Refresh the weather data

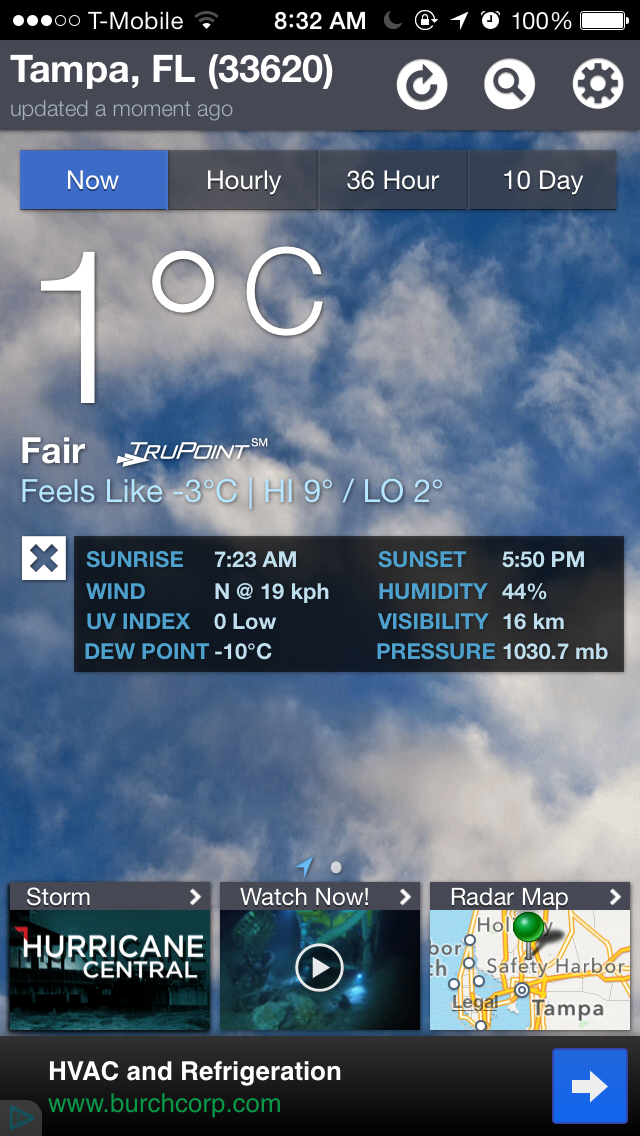click(422, 85)
